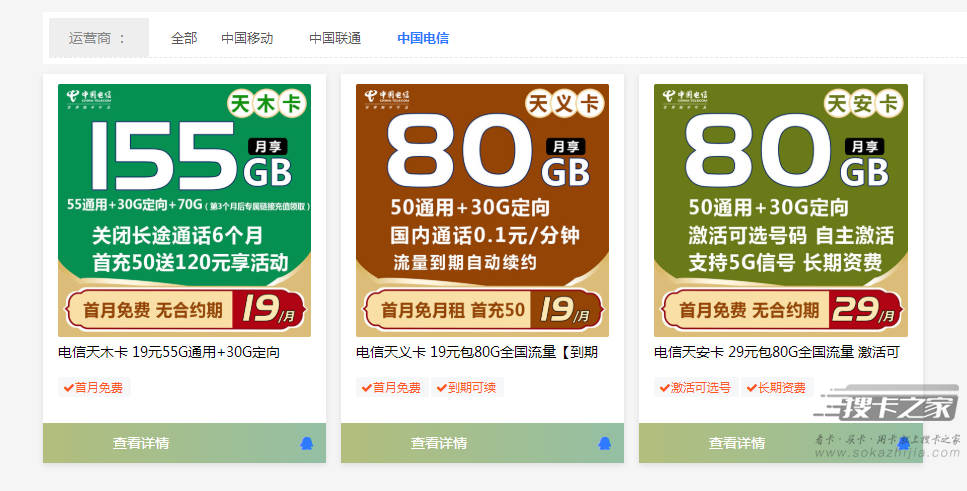View details for 电信天木卡
The height and width of the screenshot is (491, 967).
point(141,443)
